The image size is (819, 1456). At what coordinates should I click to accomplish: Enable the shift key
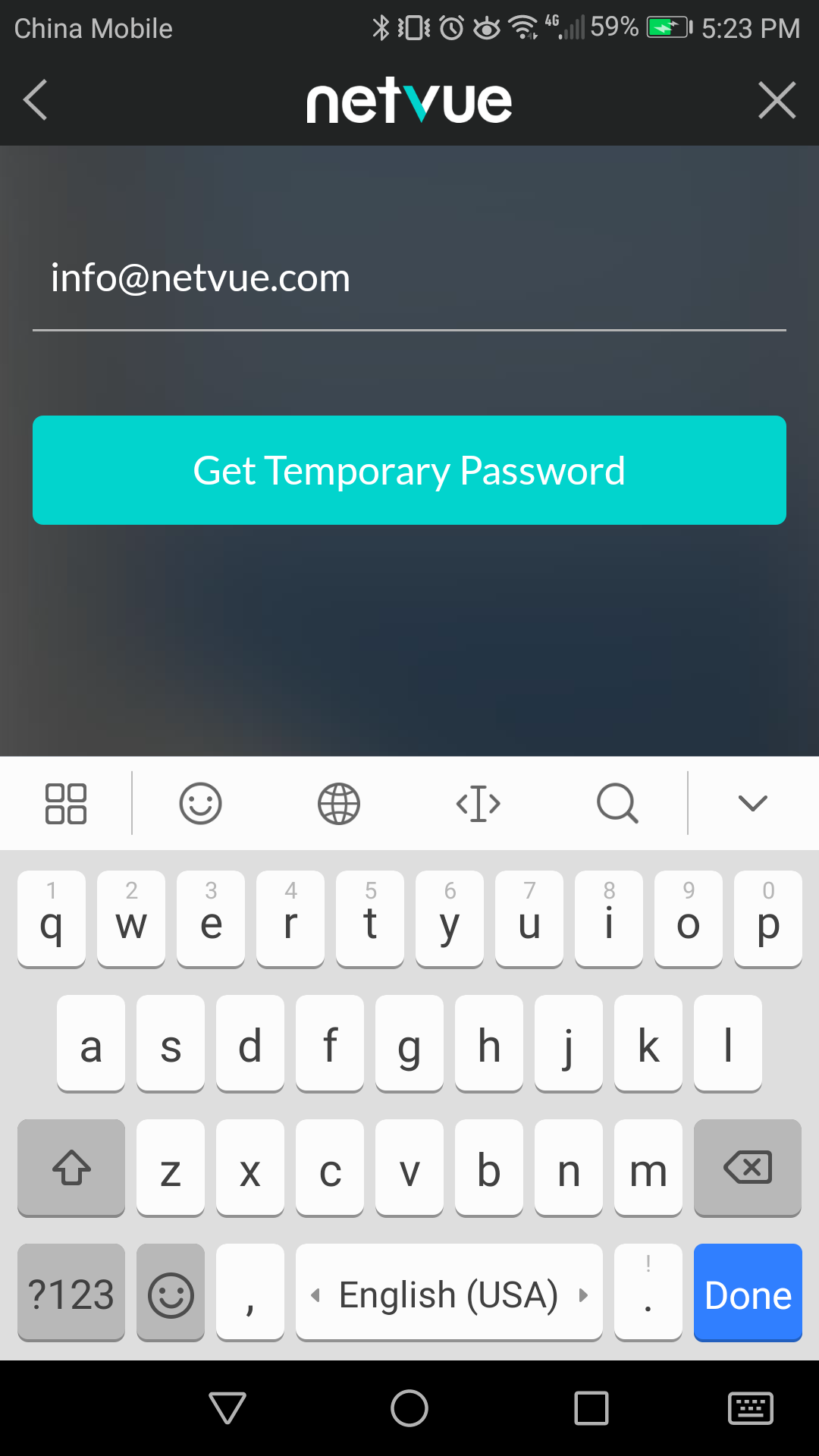click(x=71, y=1168)
